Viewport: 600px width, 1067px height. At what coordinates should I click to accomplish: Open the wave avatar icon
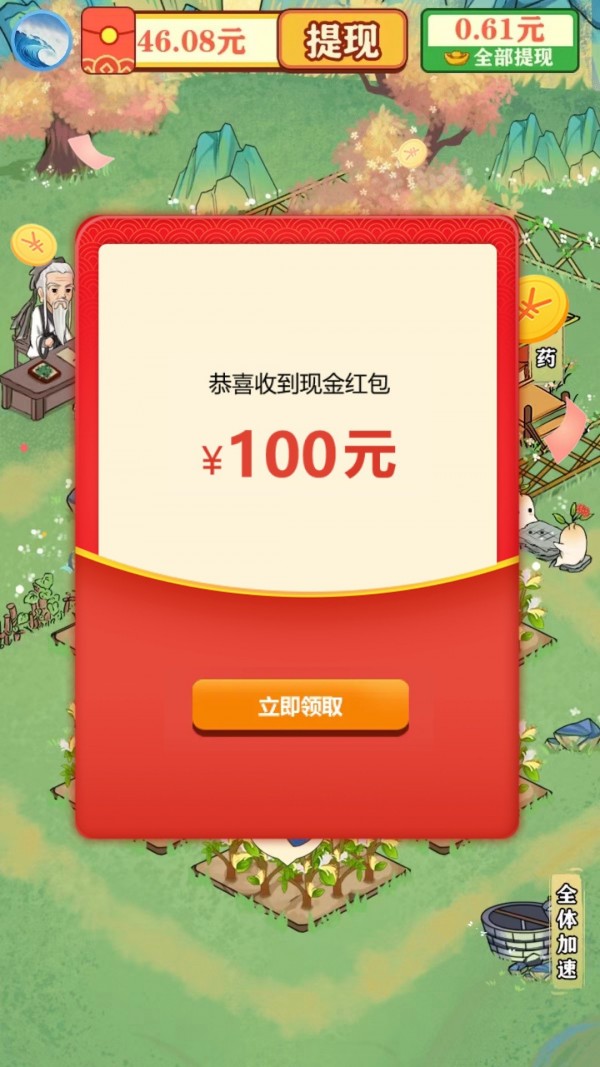42,40
